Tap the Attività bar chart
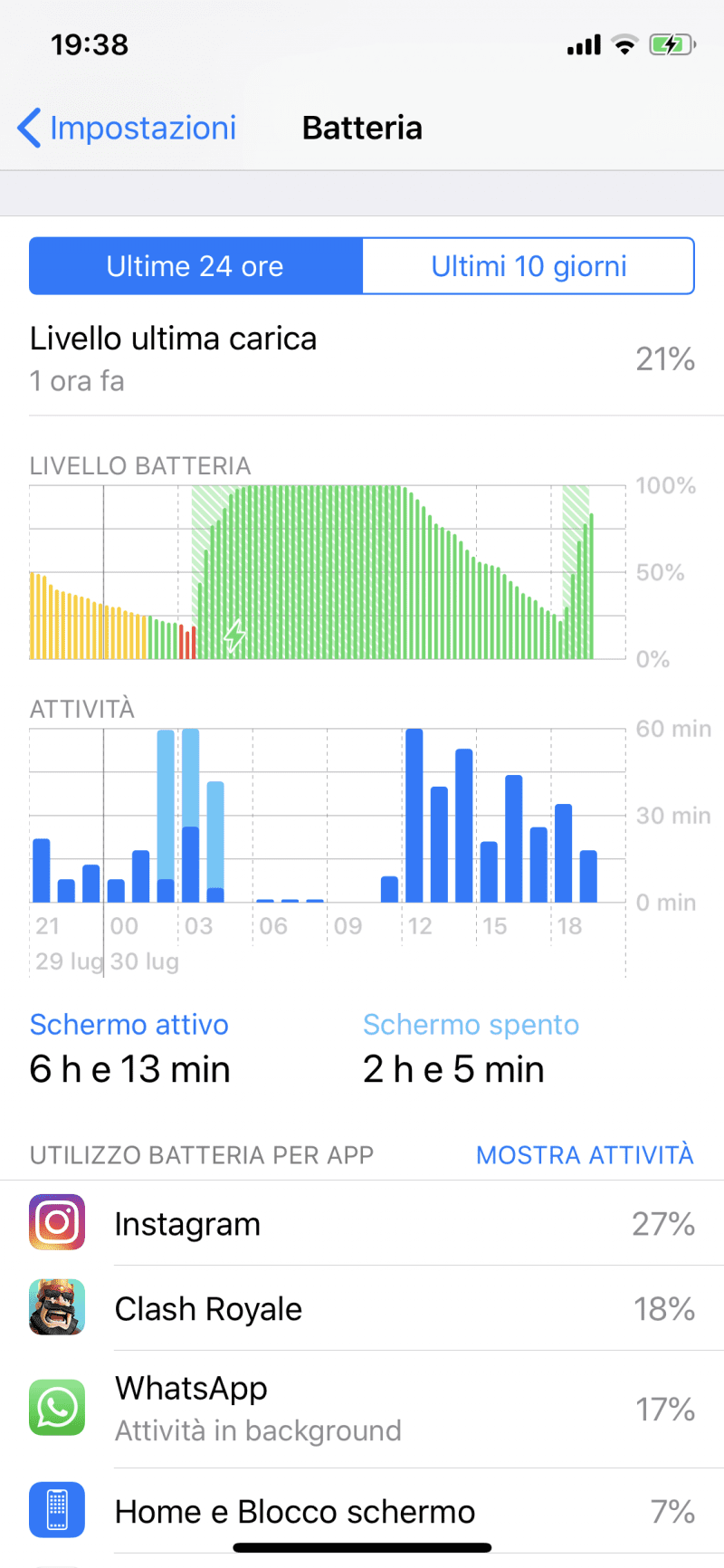 point(328,816)
